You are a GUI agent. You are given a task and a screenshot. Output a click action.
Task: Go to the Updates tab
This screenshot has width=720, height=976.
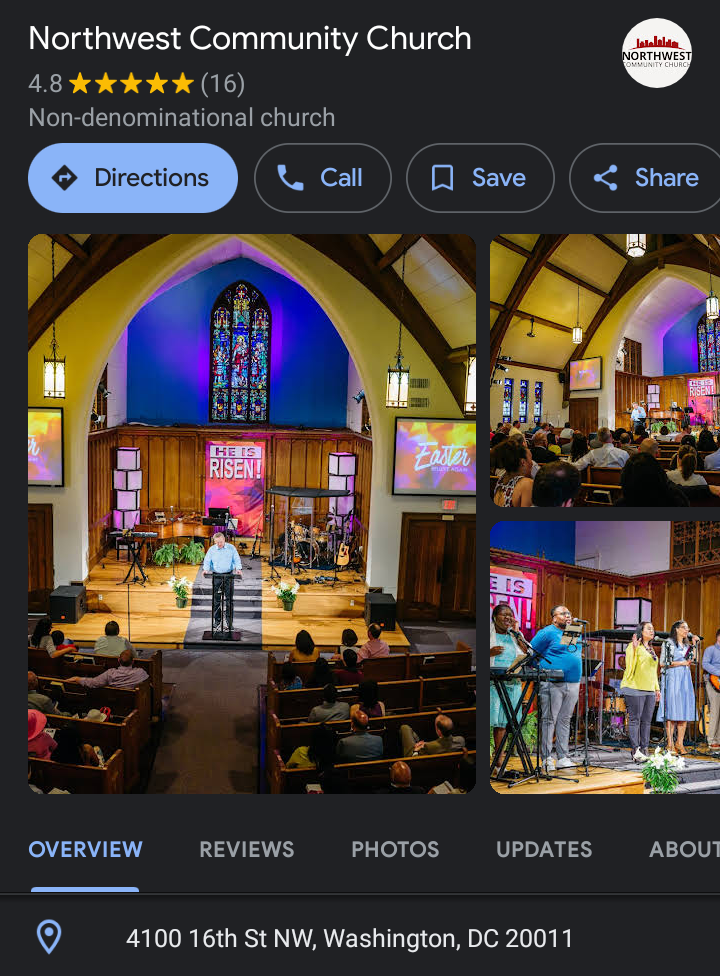pos(544,850)
